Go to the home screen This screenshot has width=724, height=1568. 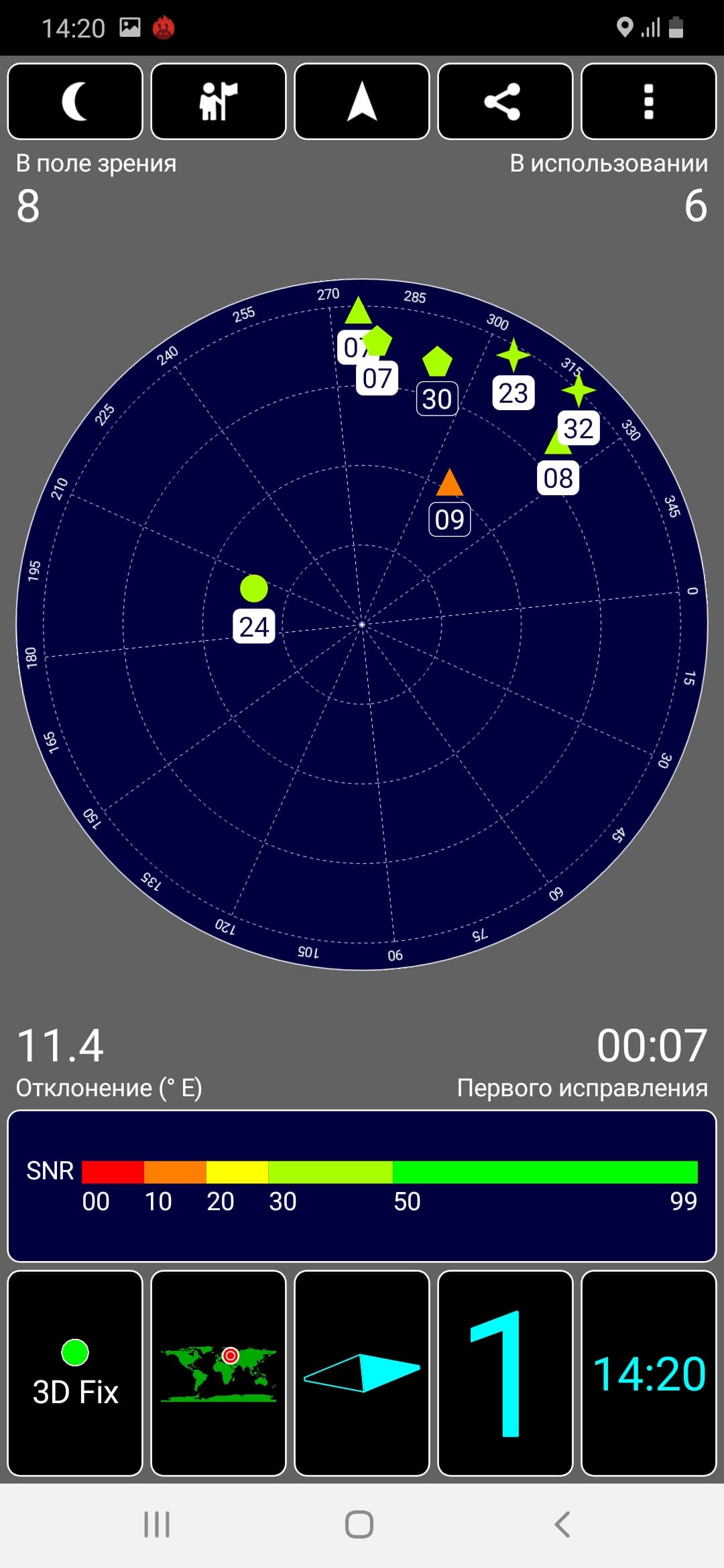pos(359,1524)
